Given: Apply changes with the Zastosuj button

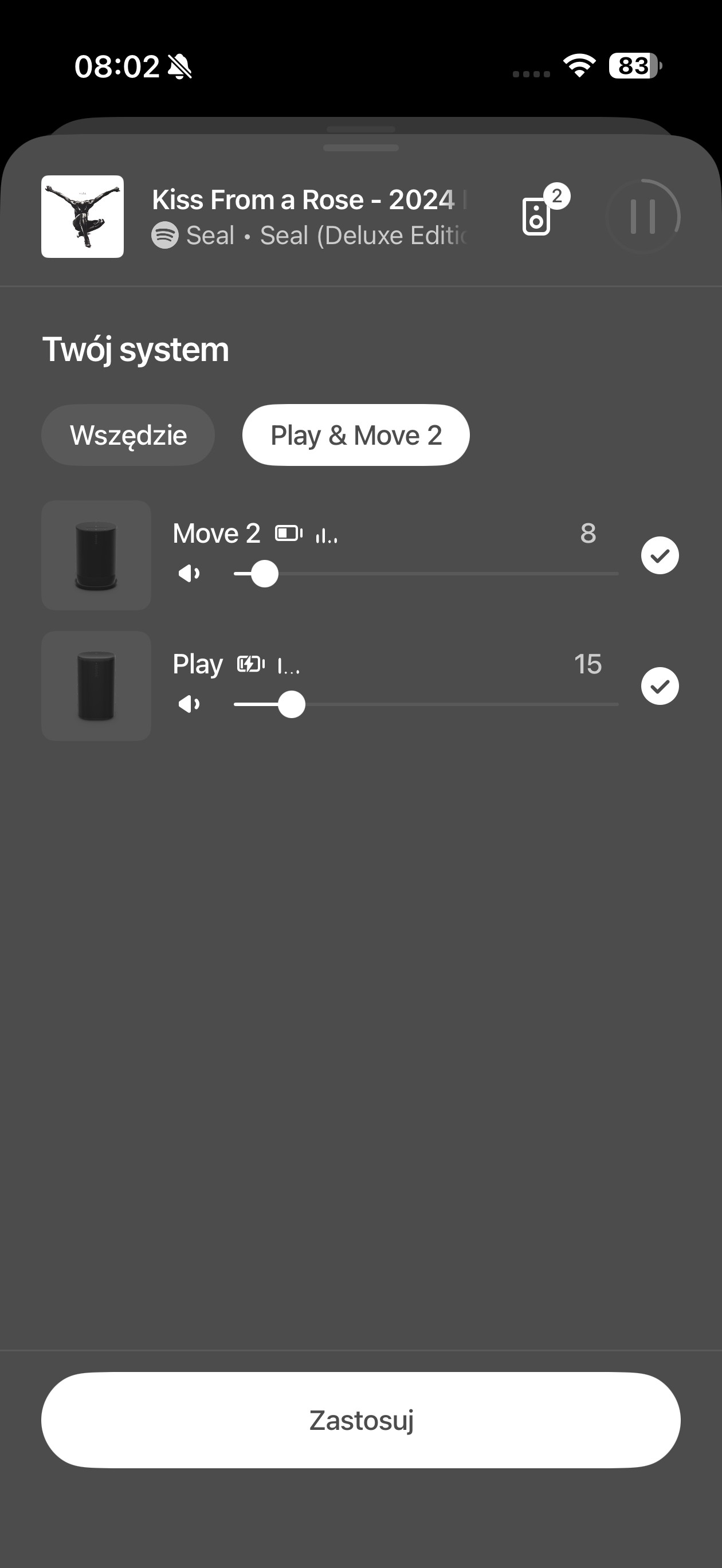Looking at the screenshot, I should tap(361, 1420).
